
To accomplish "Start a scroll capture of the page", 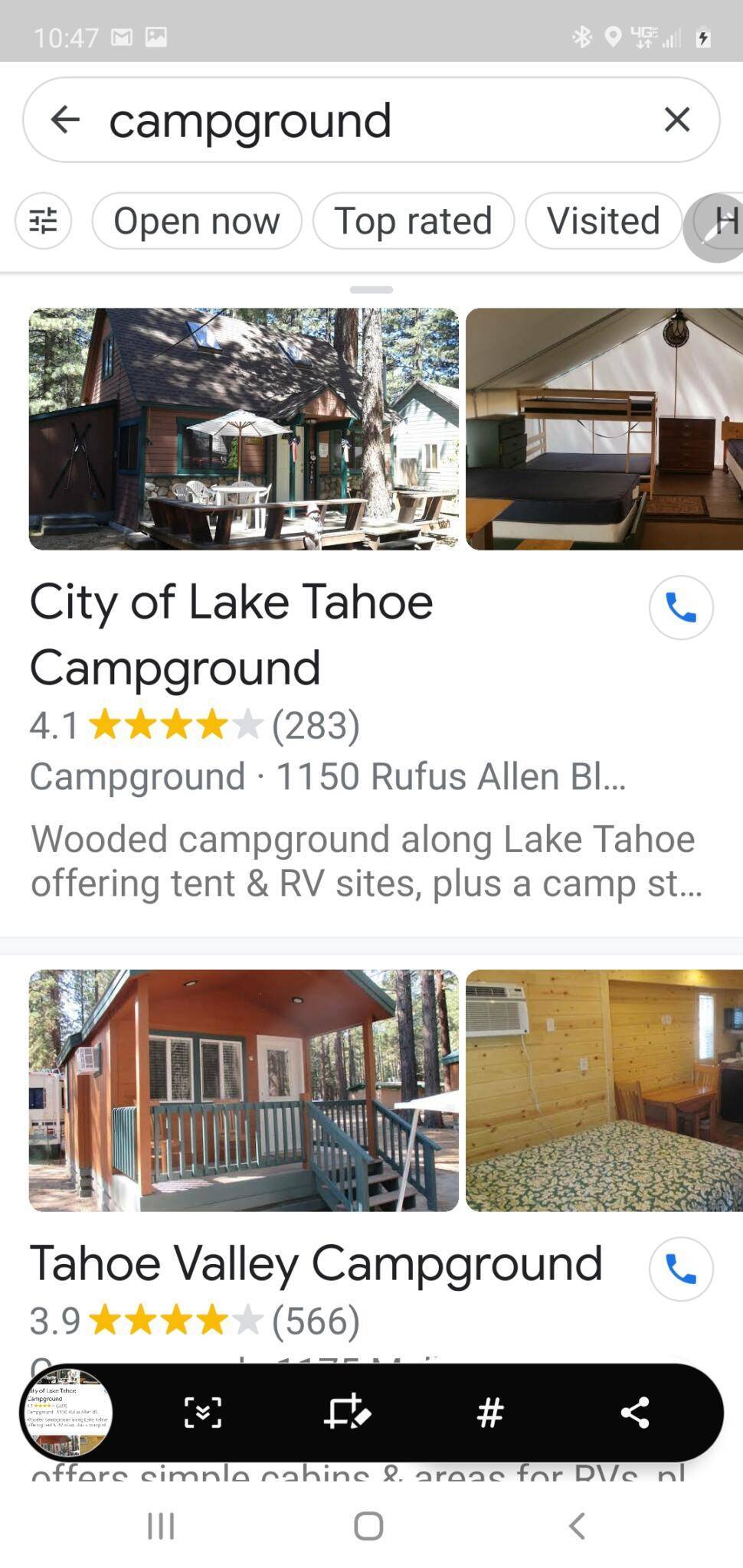I will pos(201,1414).
